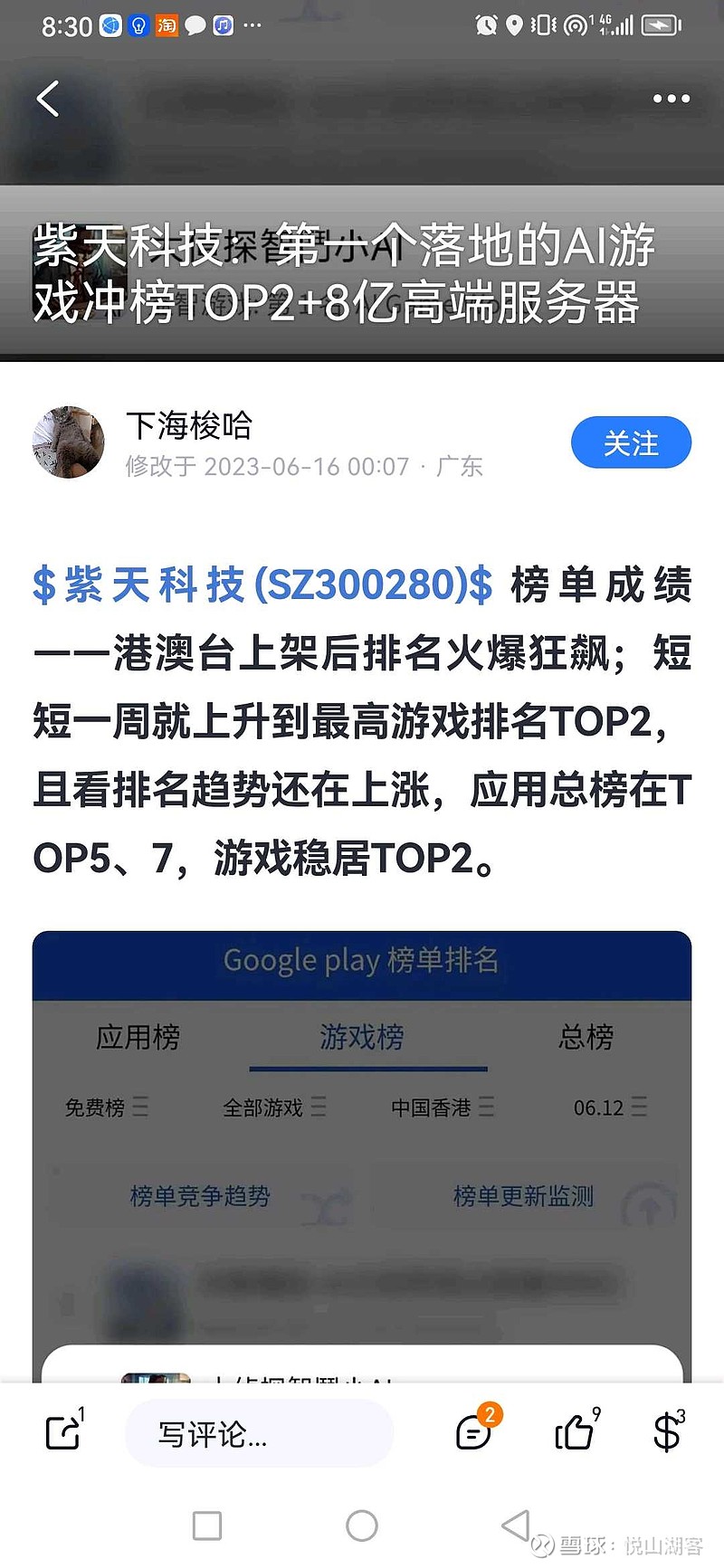Viewport: 724px width, 1568px height.
Task: Like this post with thumbs-up icon
Action: [575, 1432]
